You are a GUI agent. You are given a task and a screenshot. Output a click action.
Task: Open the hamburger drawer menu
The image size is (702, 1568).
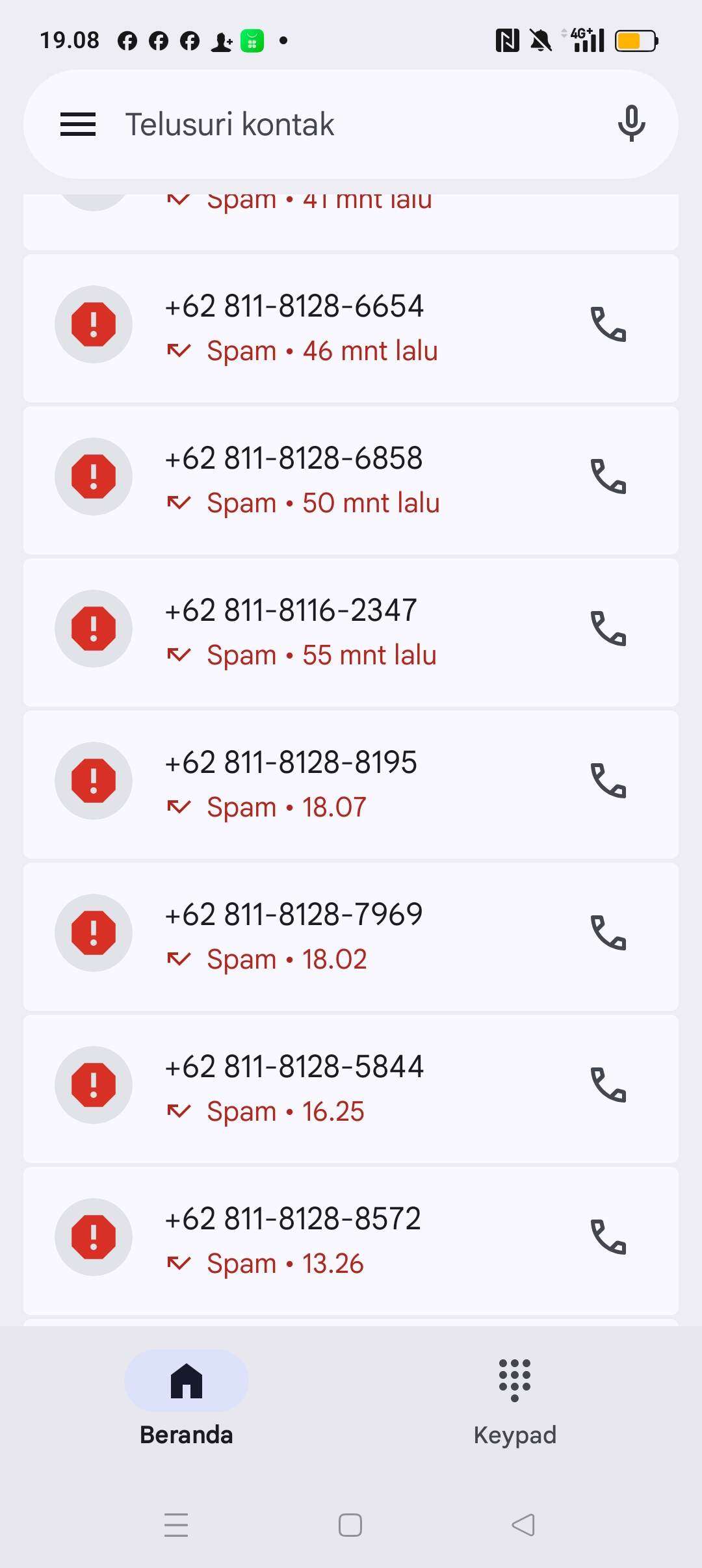coord(78,124)
